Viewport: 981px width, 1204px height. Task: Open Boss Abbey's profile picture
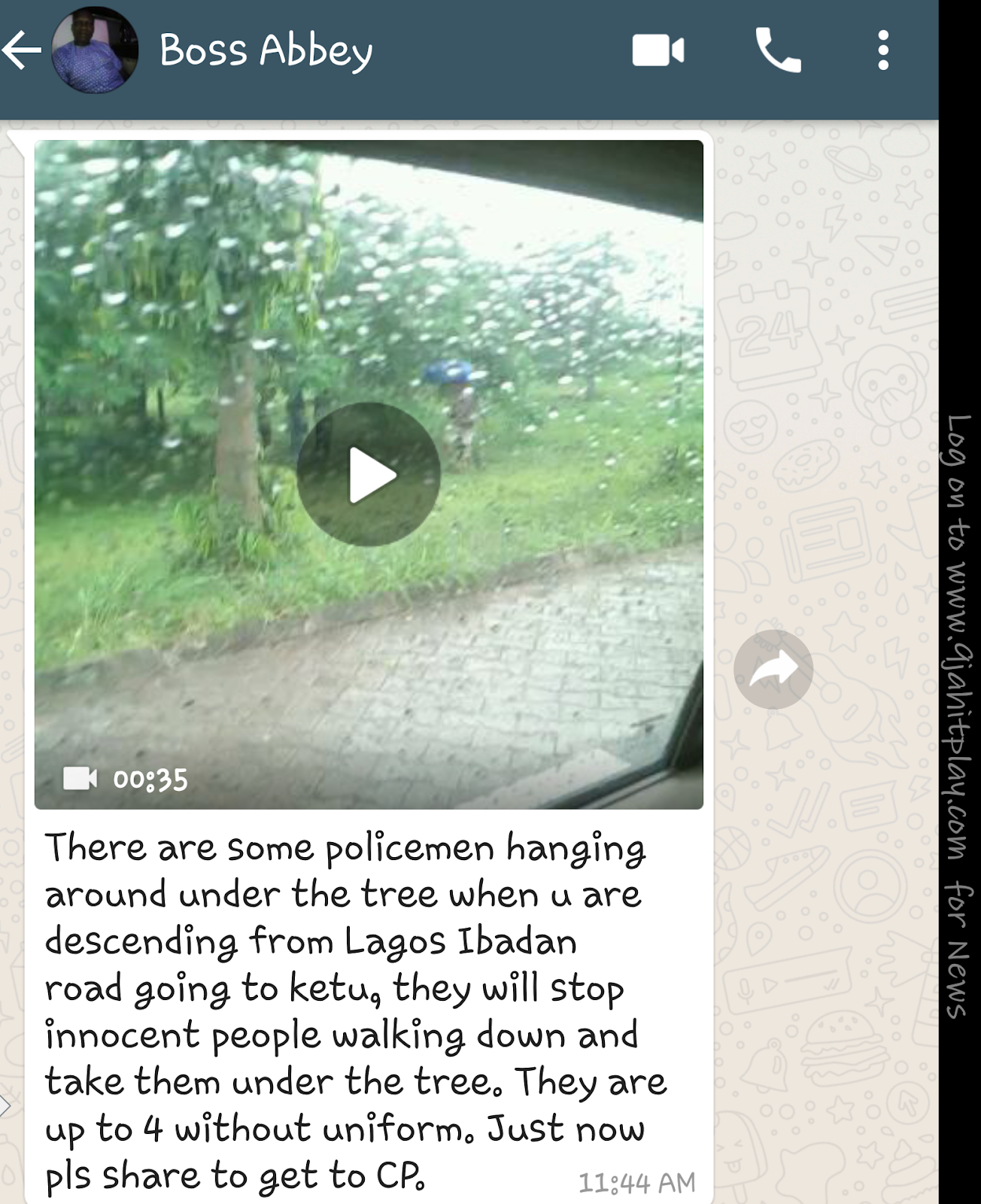(95, 52)
